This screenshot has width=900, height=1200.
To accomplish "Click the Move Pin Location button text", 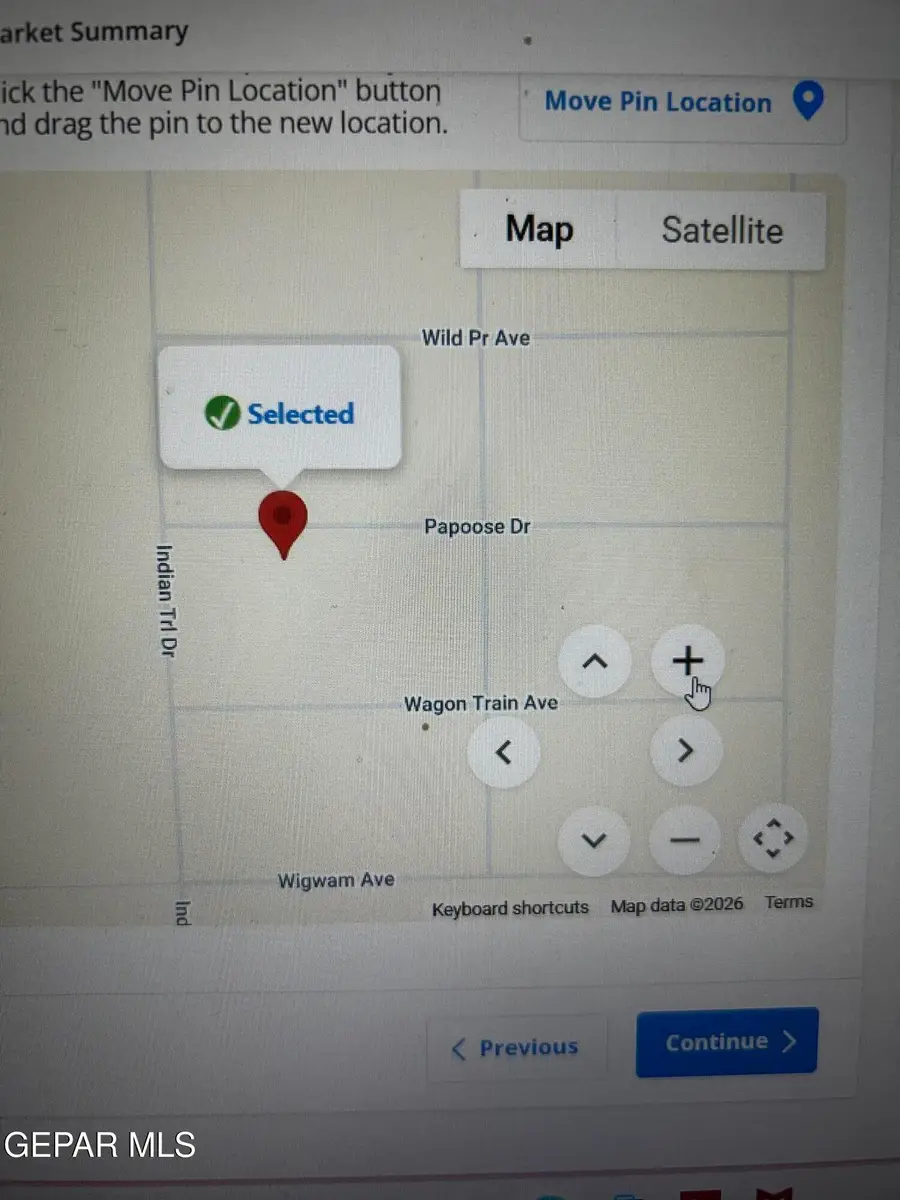I will 658,101.
